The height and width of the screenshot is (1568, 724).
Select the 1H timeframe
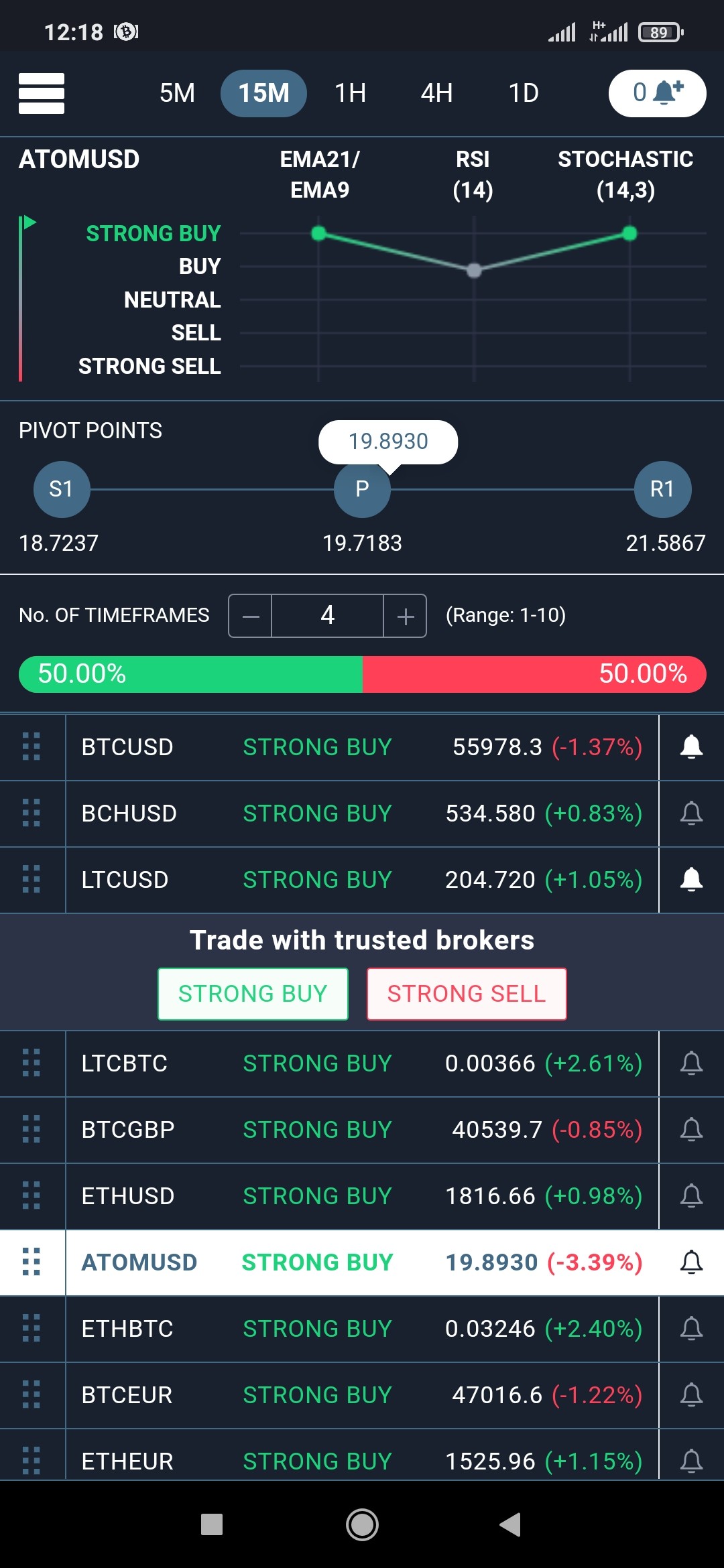(350, 93)
